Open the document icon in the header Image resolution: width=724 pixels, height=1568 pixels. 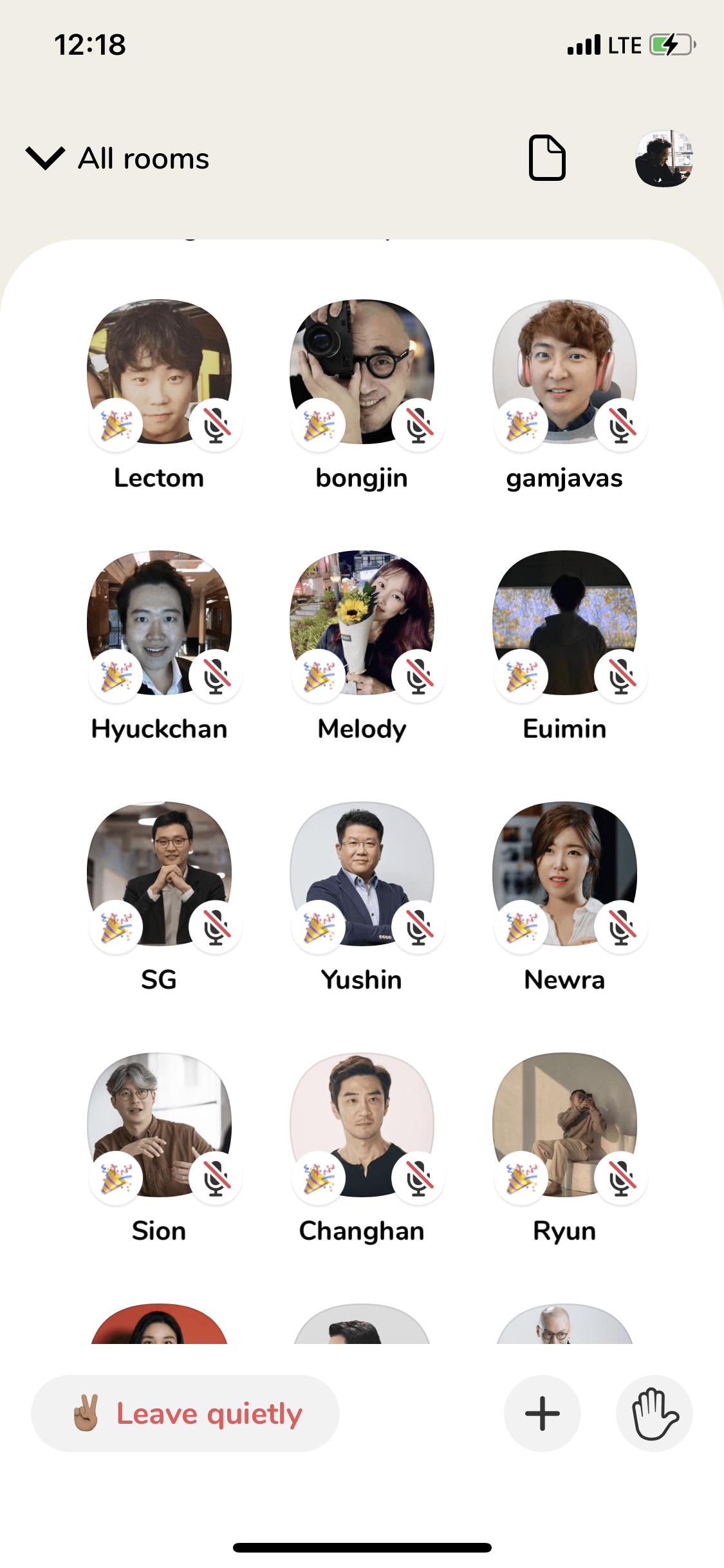tap(547, 158)
